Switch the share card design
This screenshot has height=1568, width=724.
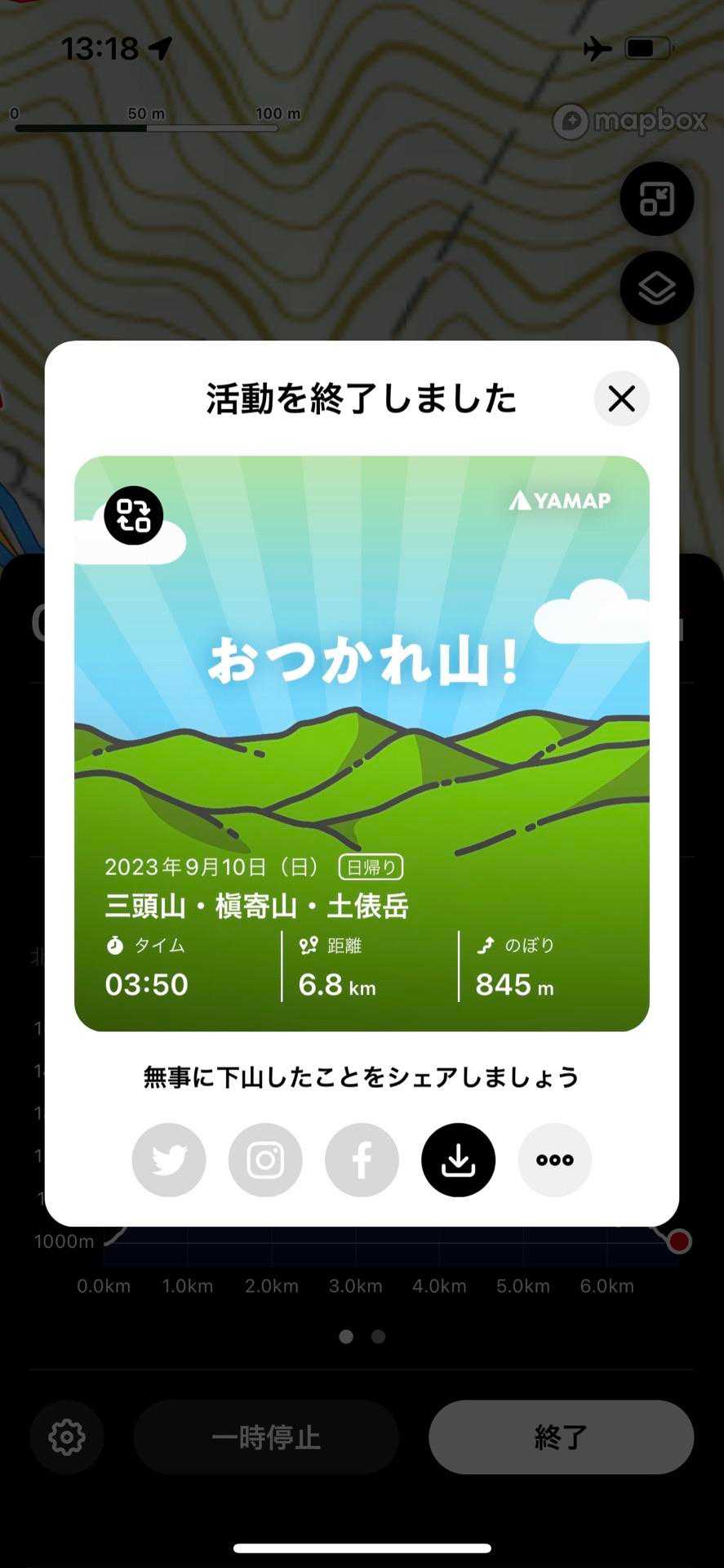134,515
